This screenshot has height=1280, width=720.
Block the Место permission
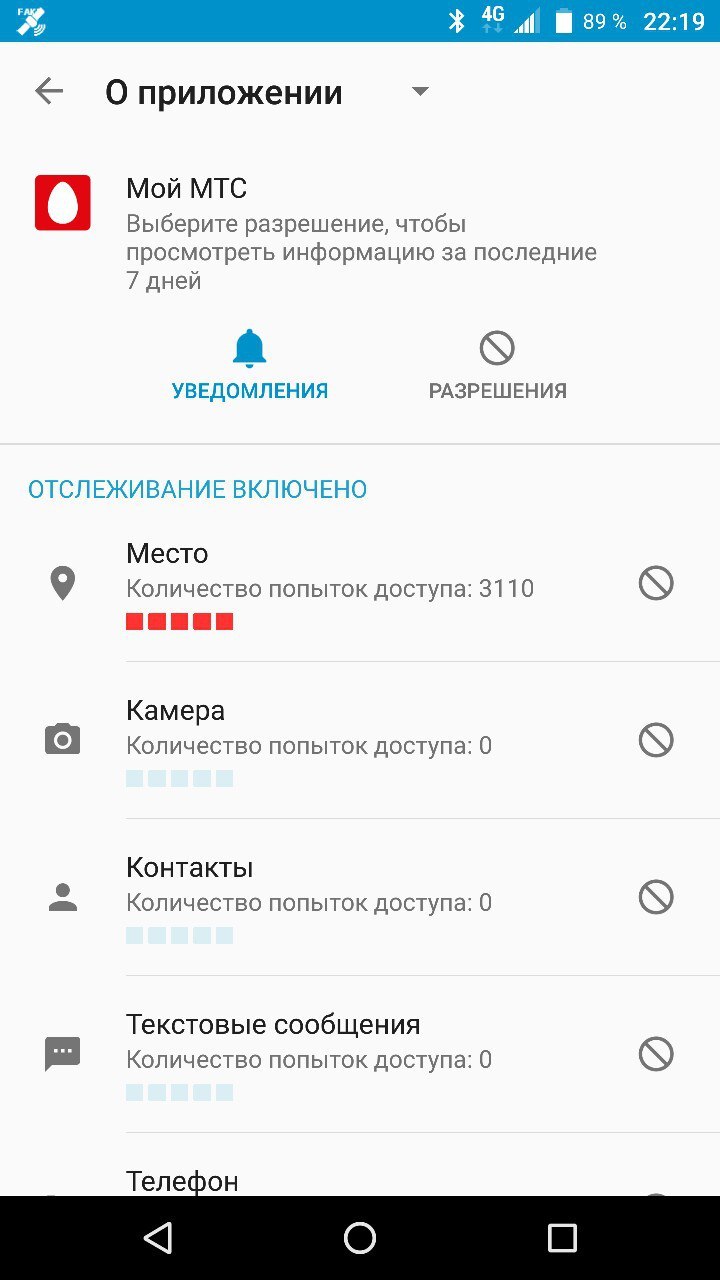click(656, 583)
